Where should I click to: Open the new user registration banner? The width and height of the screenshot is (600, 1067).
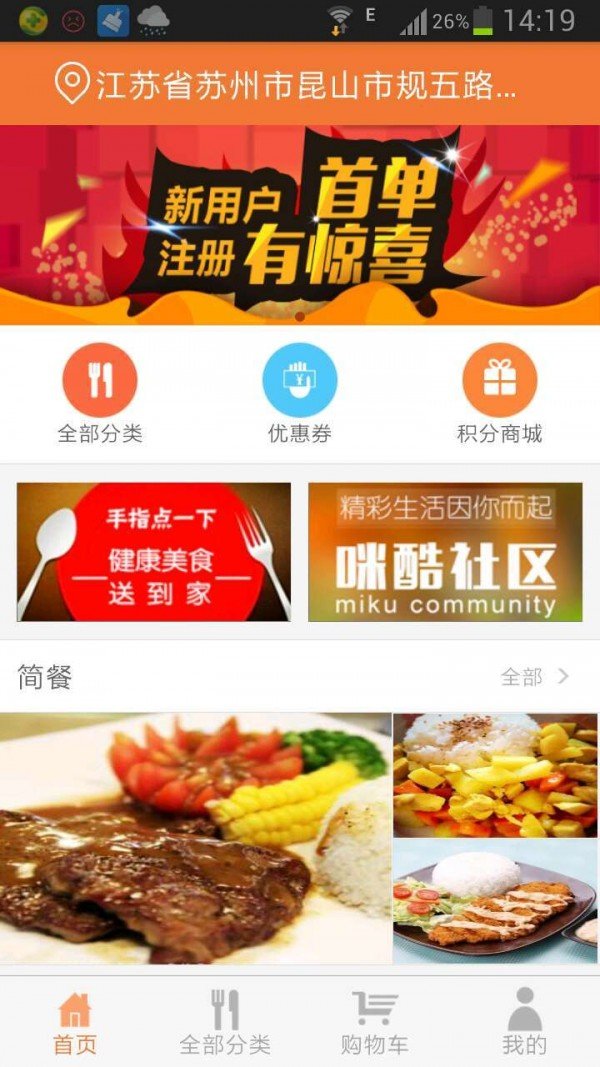click(x=300, y=224)
